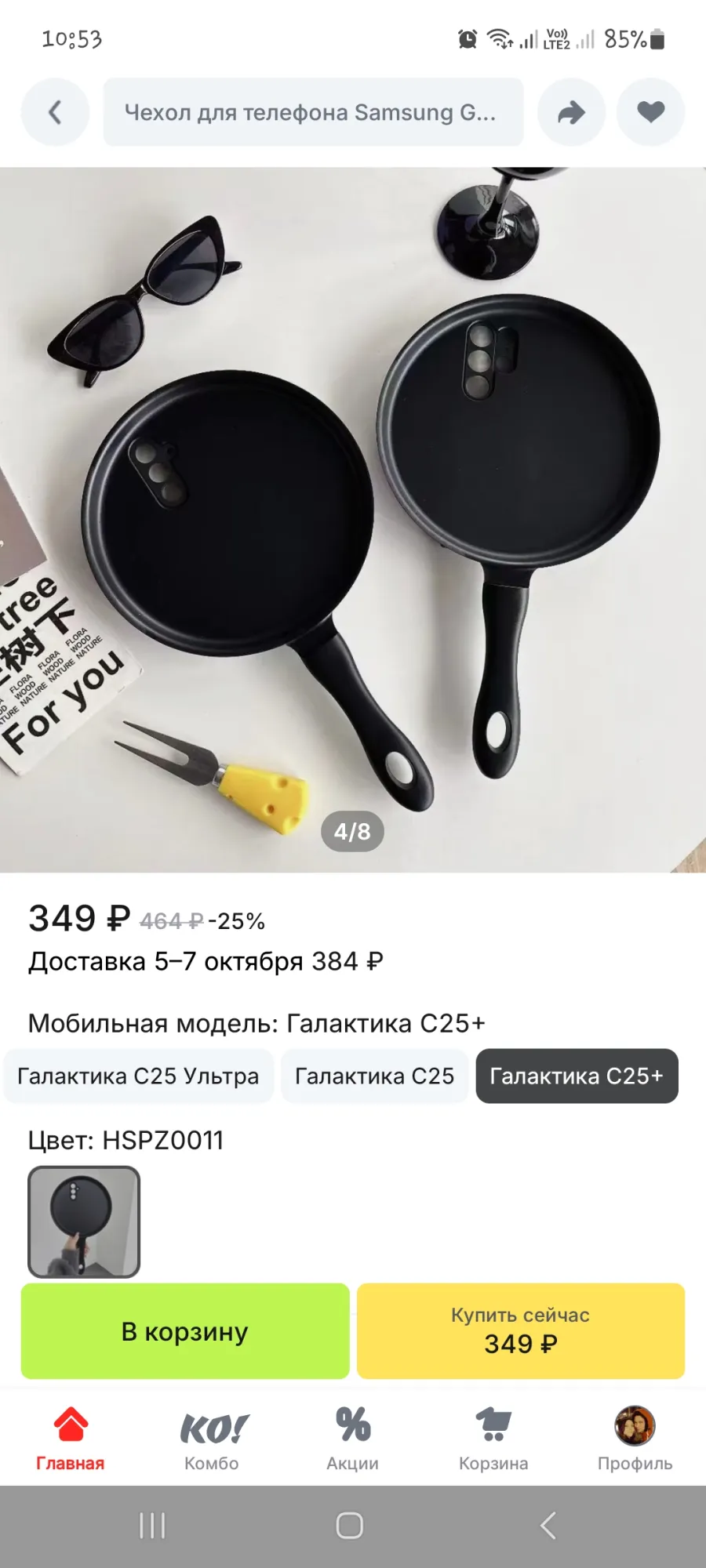
Task: Pick the HSPZ0011 color swatch
Action: pyautogui.click(x=84, y=1221)
